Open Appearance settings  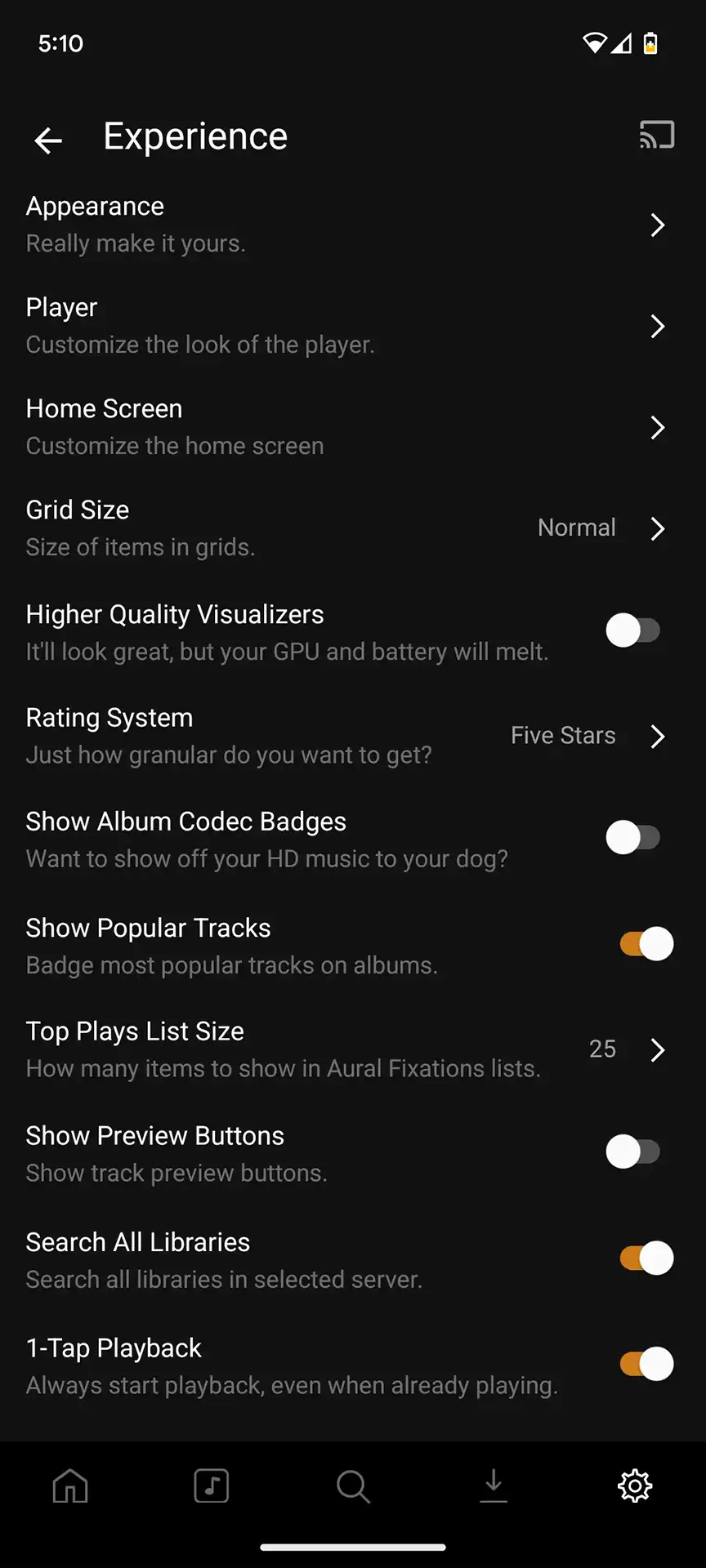(x=353, y=224)
